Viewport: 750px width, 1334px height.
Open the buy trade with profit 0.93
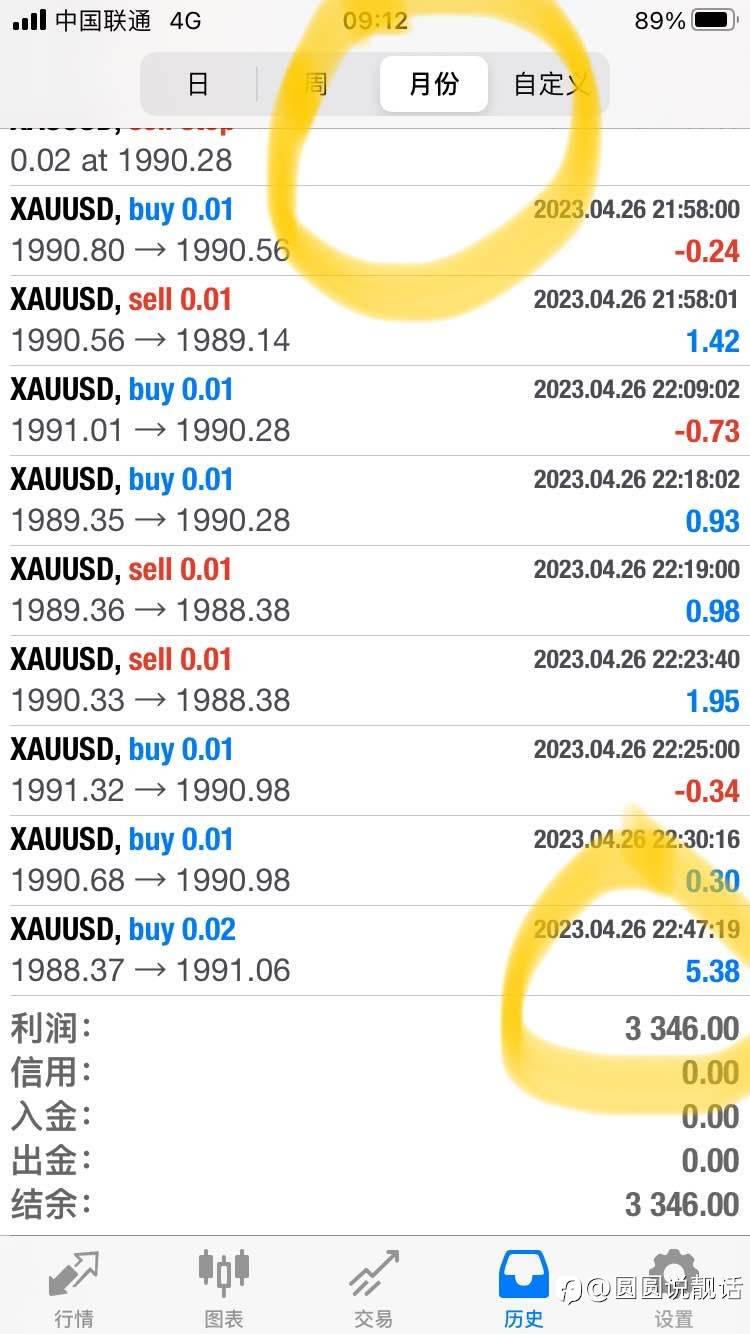(375, 501)
